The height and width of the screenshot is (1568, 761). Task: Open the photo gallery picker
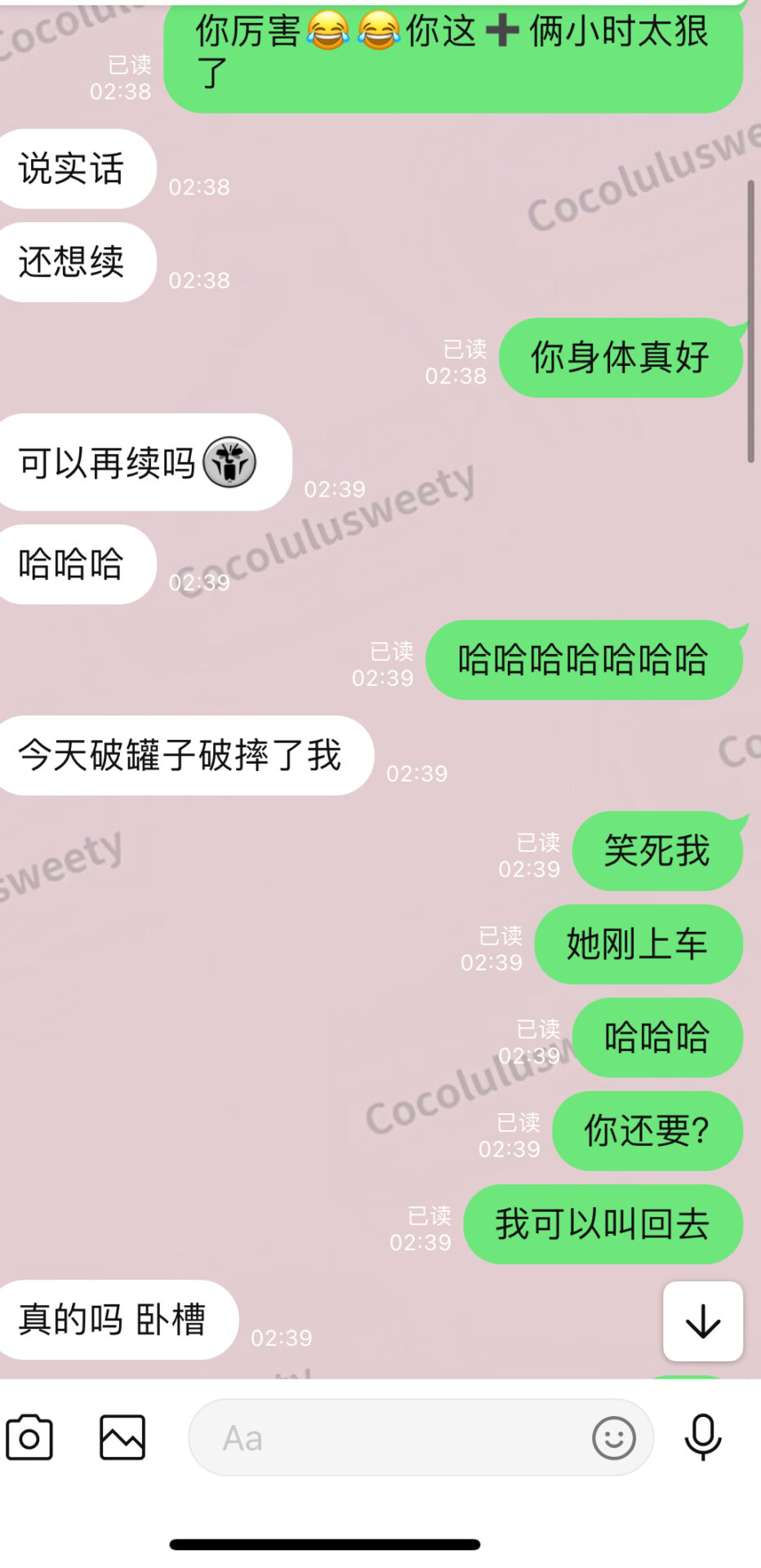122,1437
